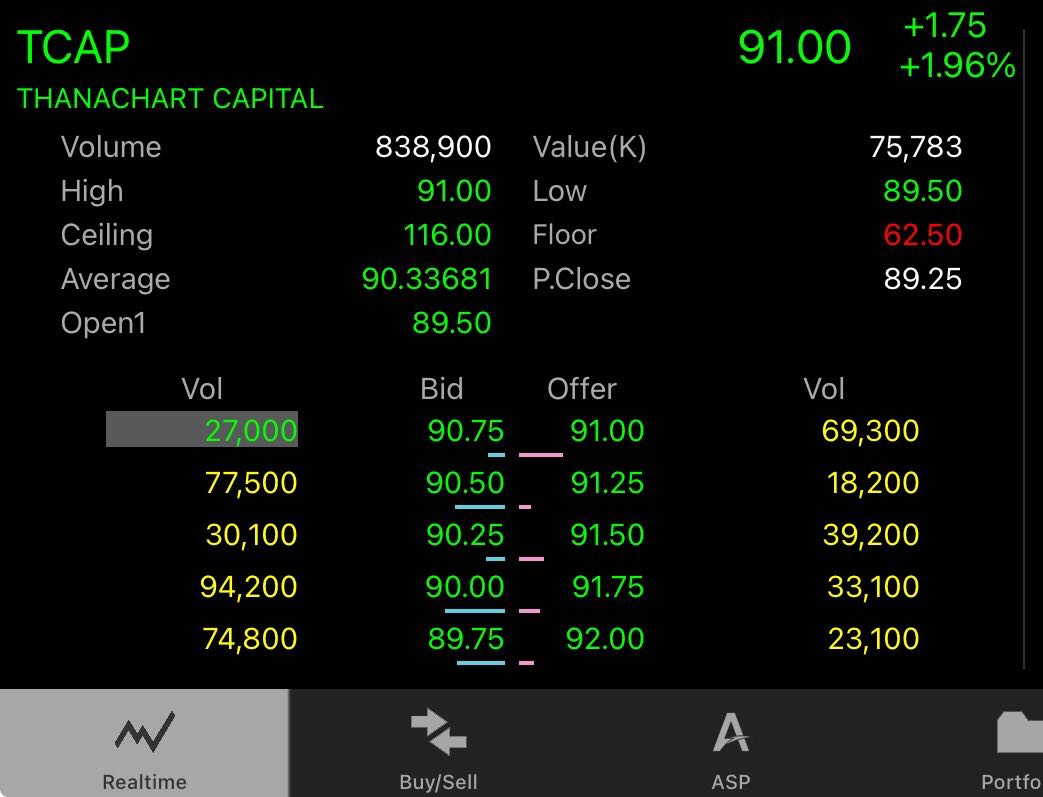Go to the ASP tab
Viewport: 1043px width, 797px height.
pyautogui.click(x=730, y=743)
